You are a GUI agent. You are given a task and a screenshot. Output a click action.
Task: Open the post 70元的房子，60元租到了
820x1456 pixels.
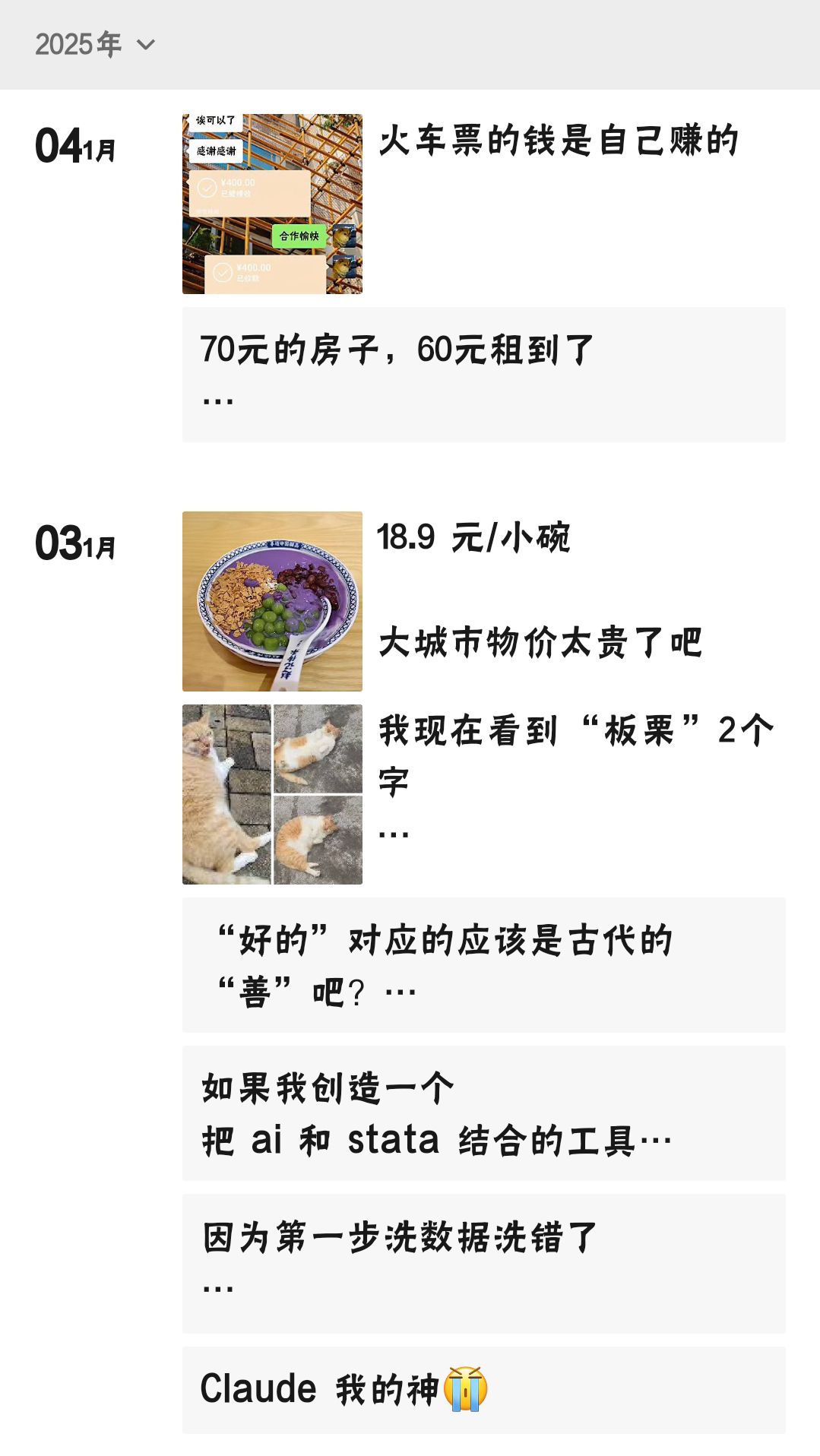(x=483, y=374)
